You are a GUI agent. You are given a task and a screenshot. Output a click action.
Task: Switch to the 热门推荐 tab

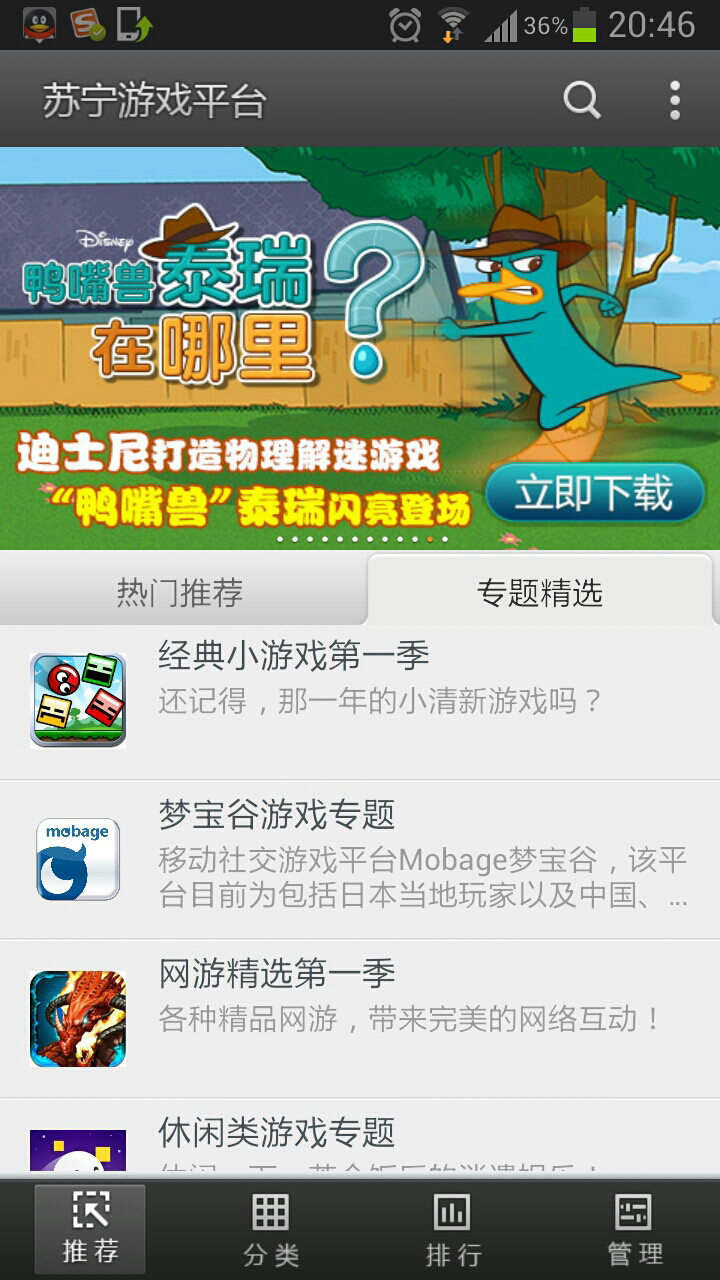click(x=181, y=593)
